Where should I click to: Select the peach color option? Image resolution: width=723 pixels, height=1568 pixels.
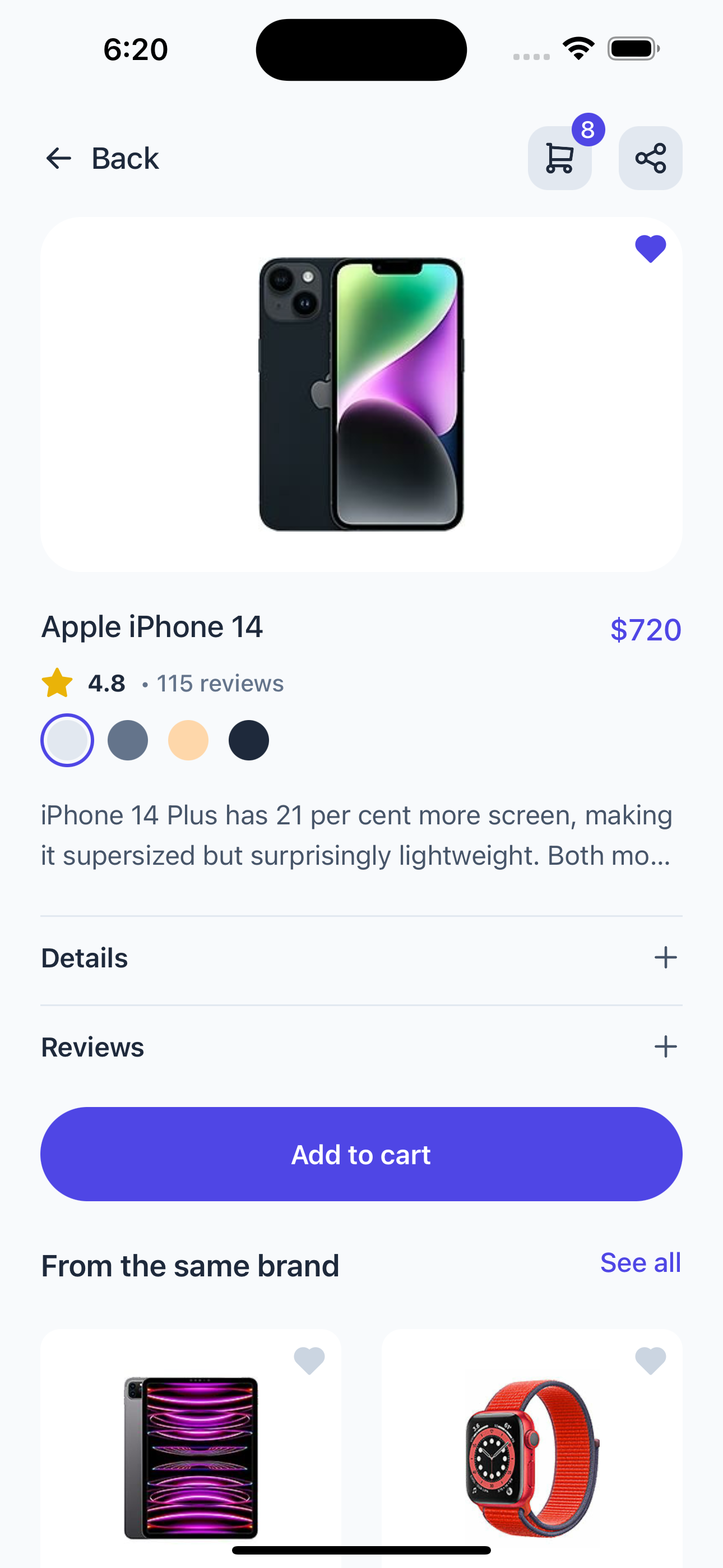coord(188,740)
